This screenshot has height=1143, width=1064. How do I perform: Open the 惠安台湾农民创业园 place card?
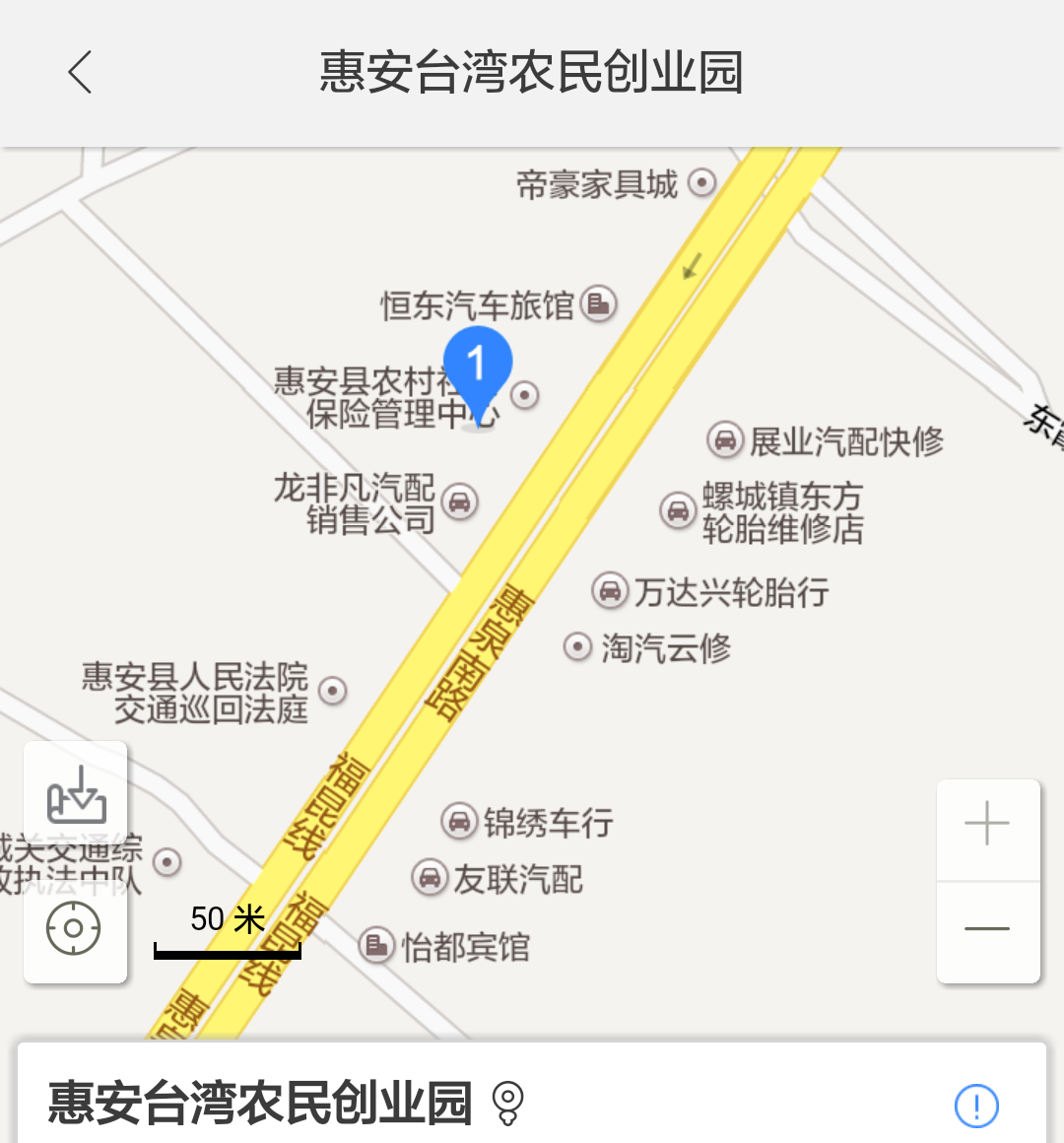click(x=261, y=1103)
